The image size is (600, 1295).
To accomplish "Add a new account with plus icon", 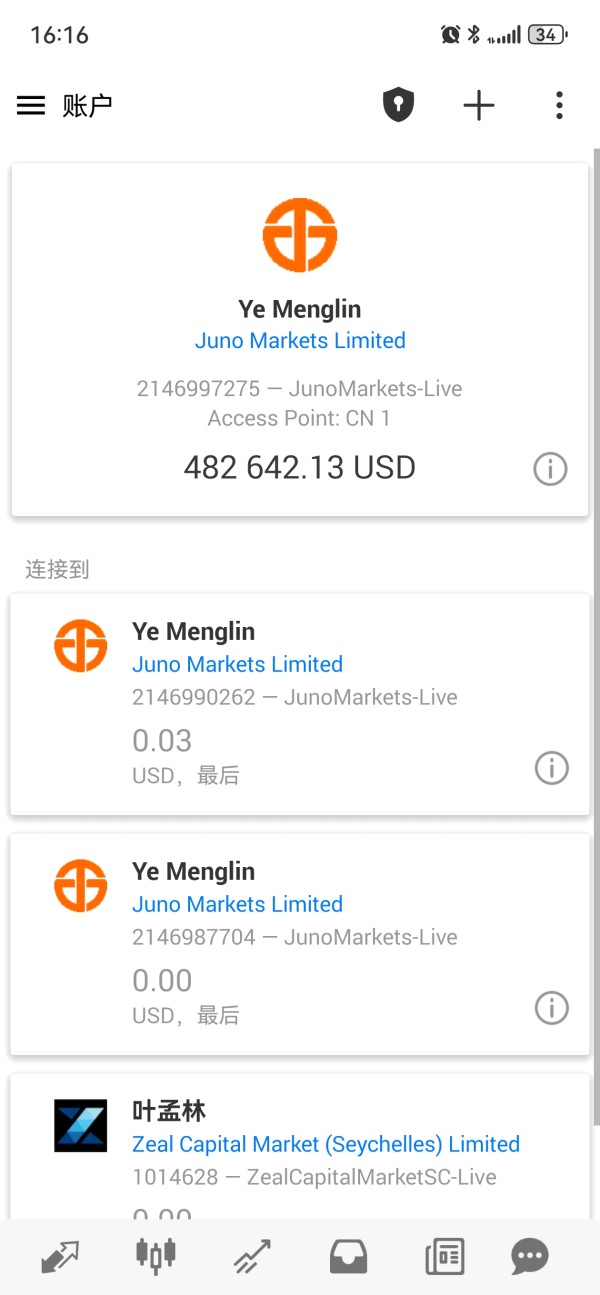I will point(479,105).
